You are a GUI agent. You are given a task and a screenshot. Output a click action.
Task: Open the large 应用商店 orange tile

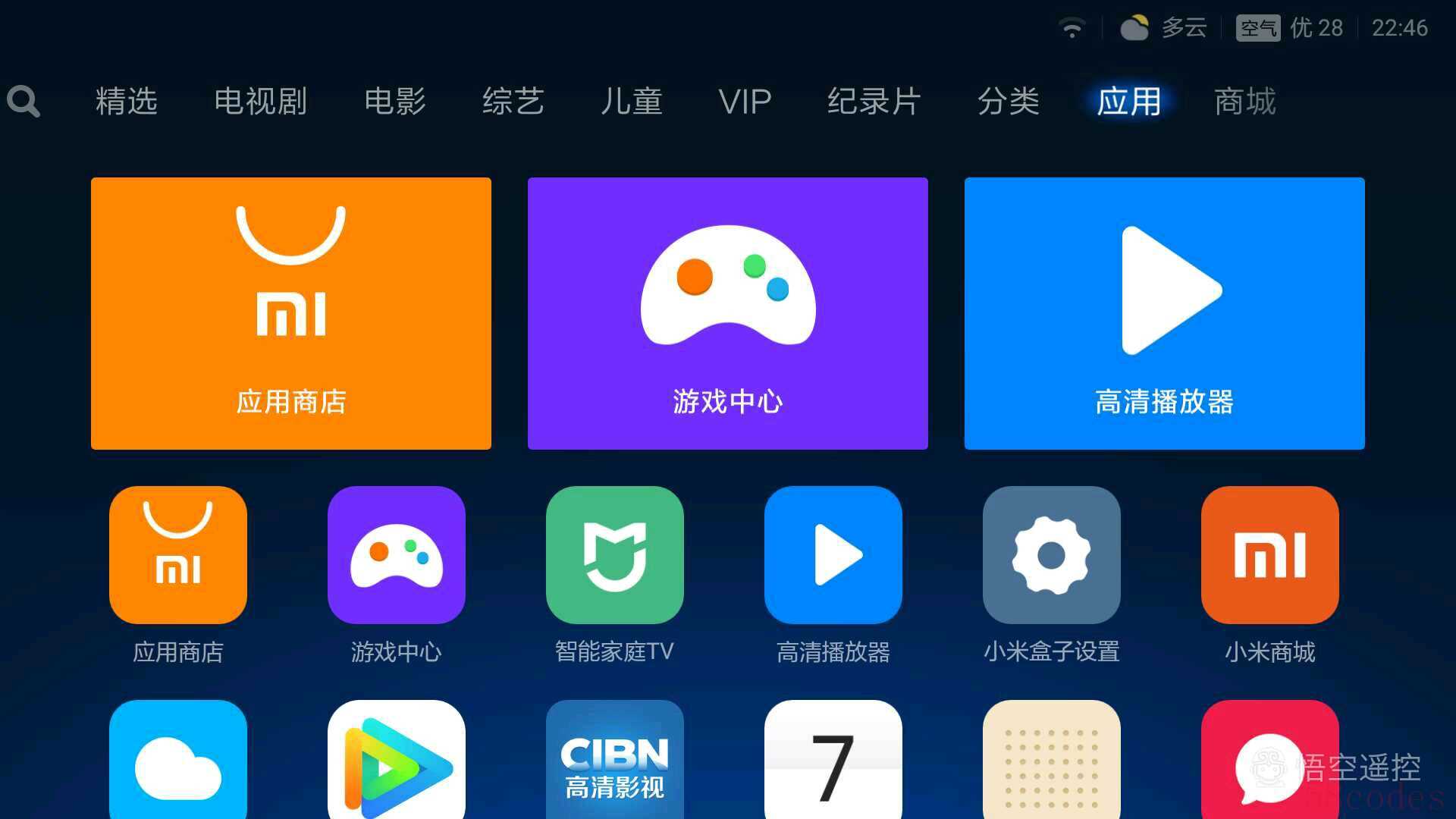(x=291, y=313)
